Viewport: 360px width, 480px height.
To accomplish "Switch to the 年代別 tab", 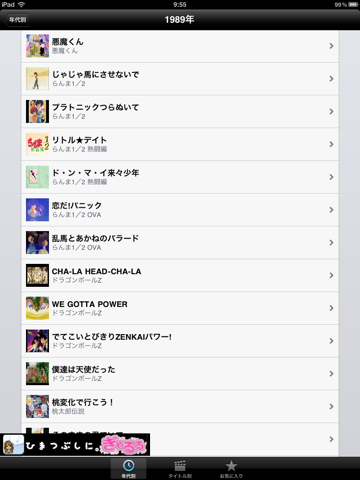I will point(129,468).
